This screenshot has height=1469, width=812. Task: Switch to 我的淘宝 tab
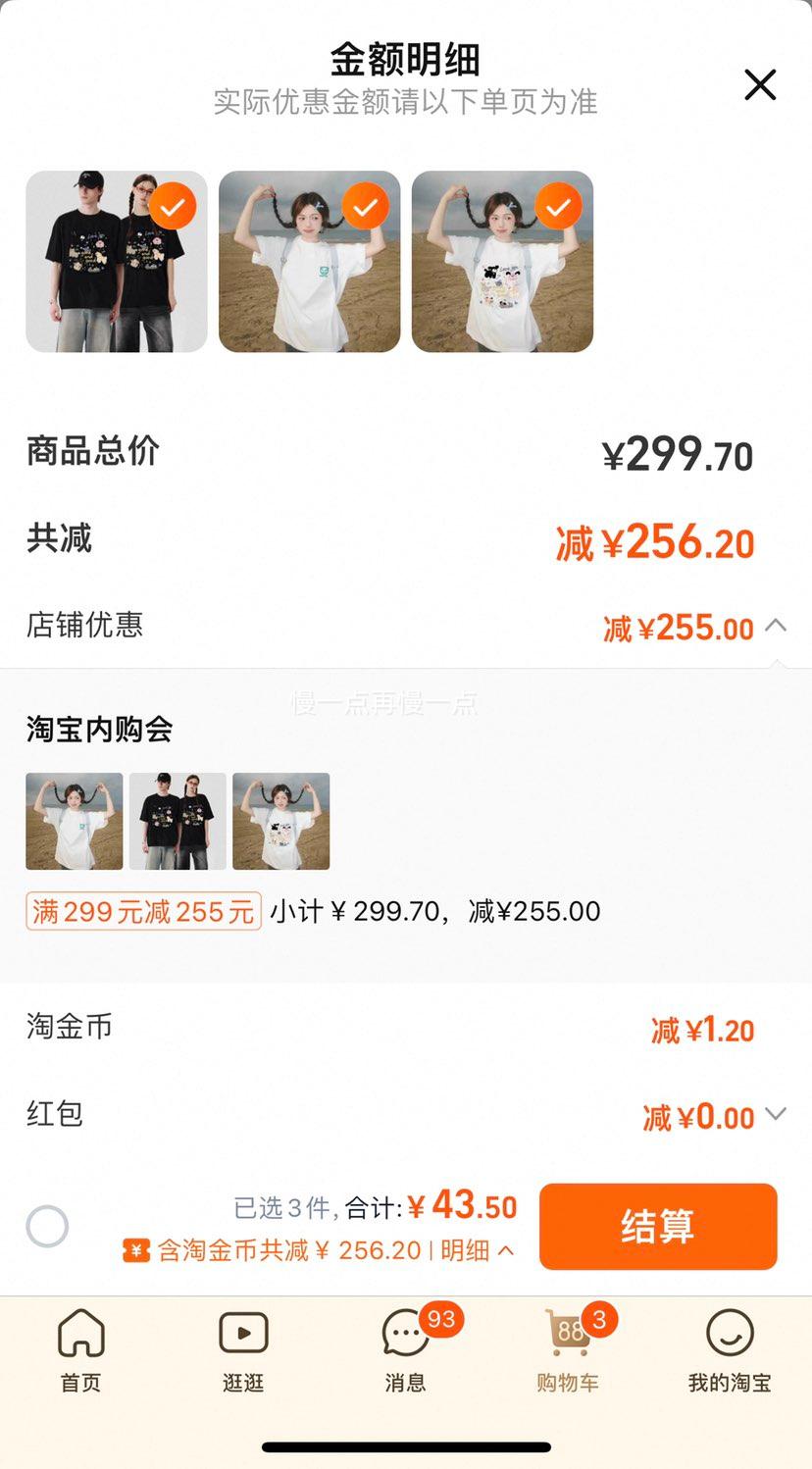tap(730, 1350)
